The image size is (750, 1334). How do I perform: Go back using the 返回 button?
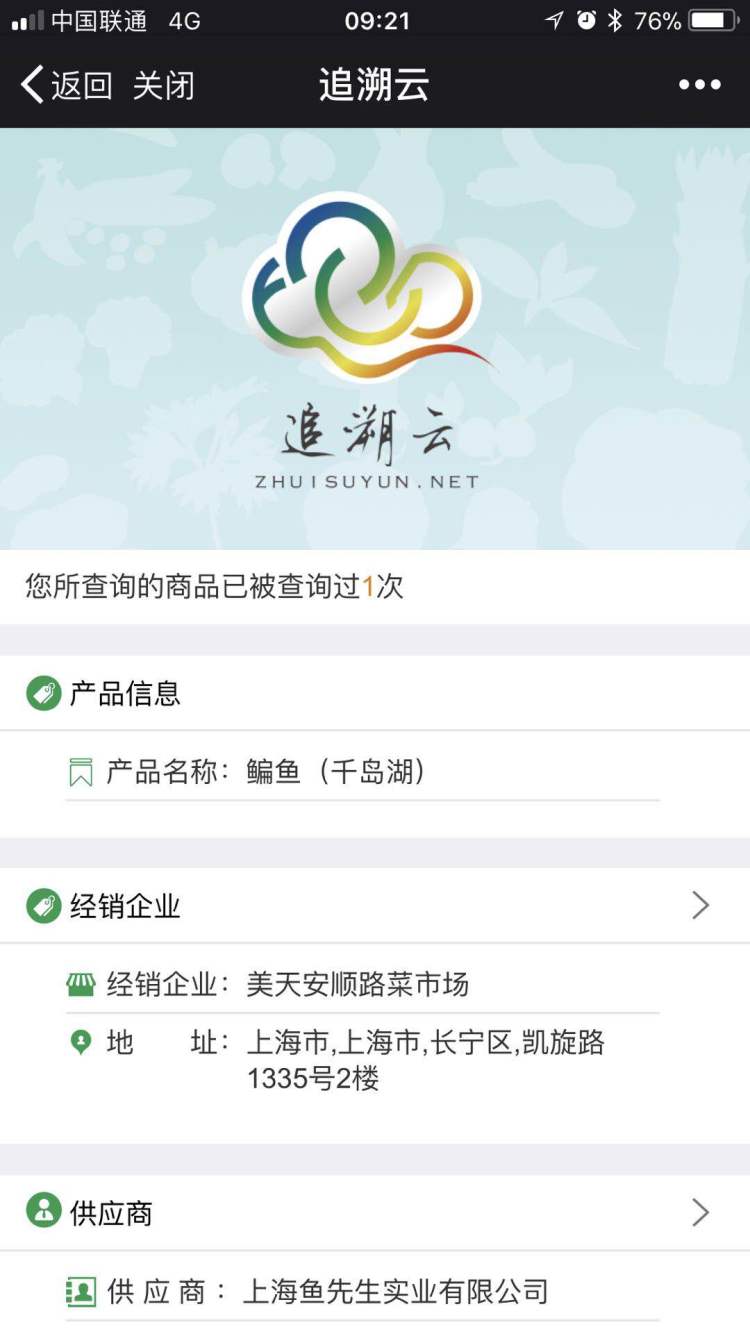click(x=66, y=85)
